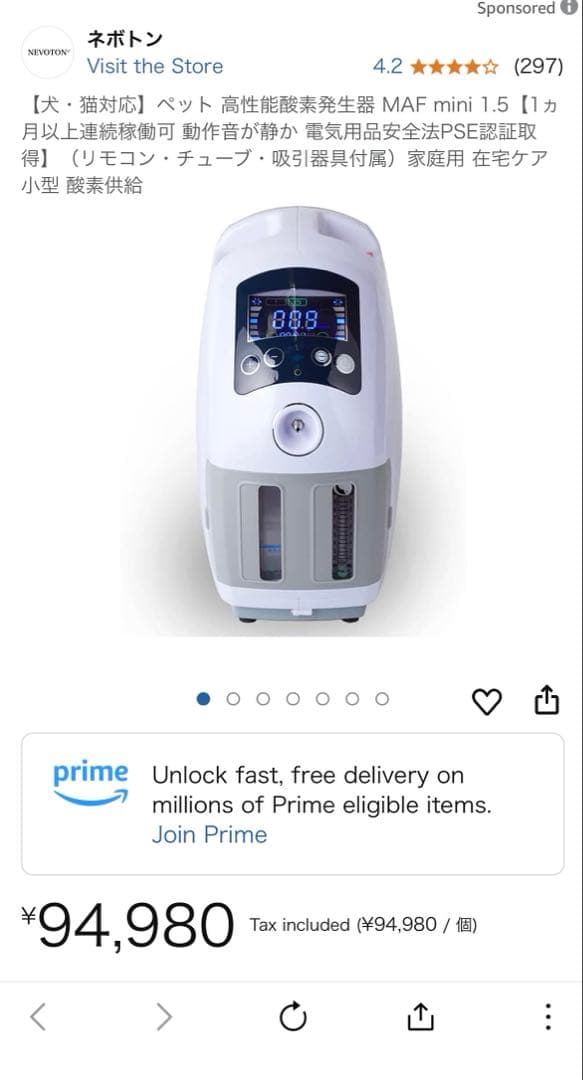Viewport: 583px width, 1080px height.
Task: Go forward in the browser
Action: click(x=164, y=1017)
